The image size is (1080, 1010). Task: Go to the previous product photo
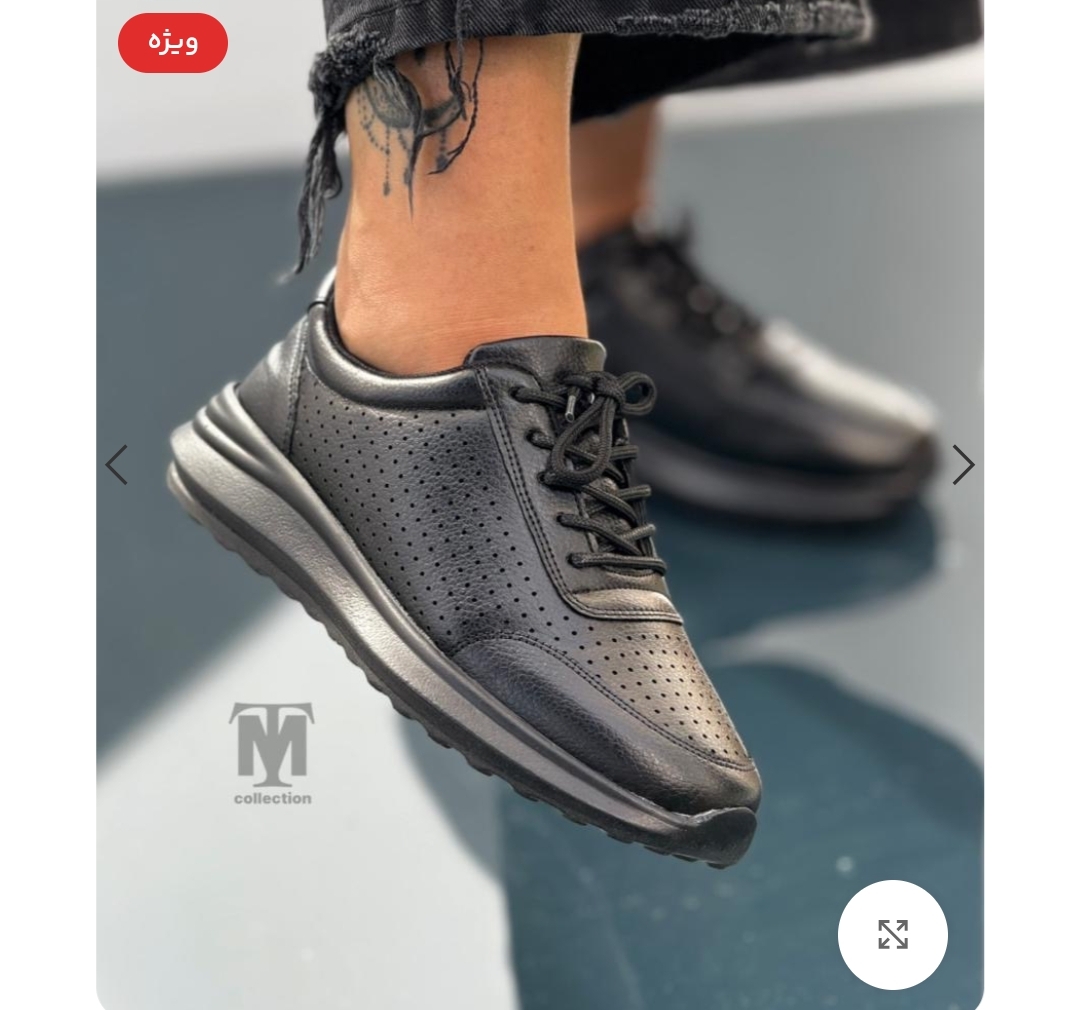(x=117, y=465)
